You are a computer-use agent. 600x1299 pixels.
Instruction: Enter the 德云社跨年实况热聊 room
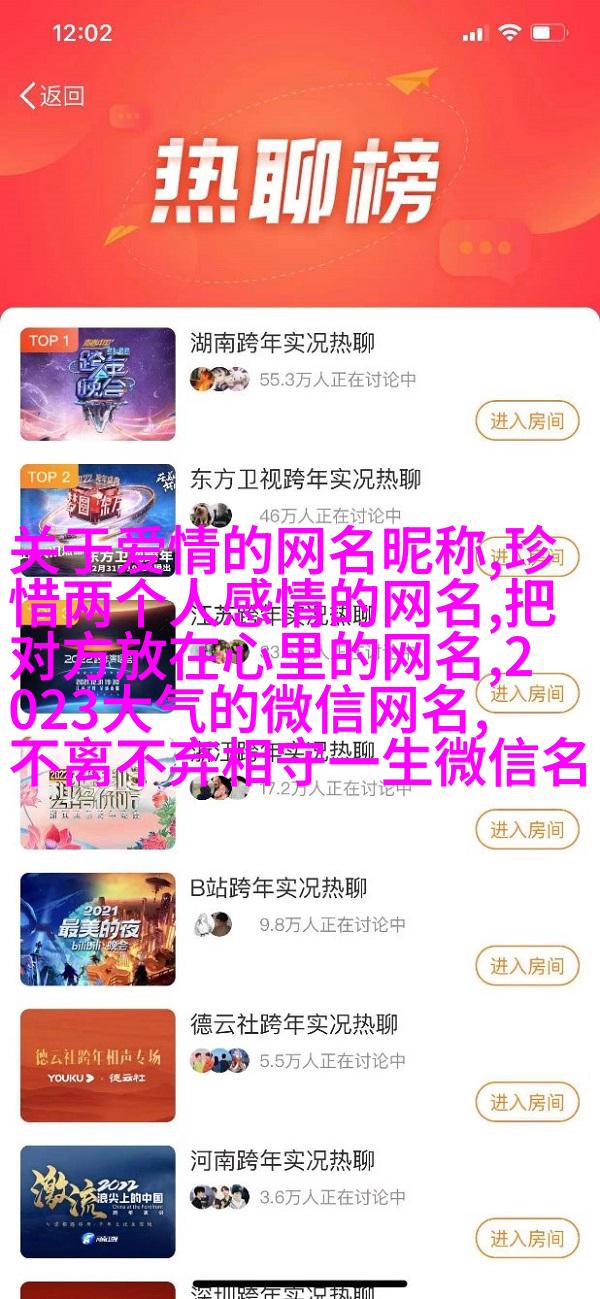527,1103
